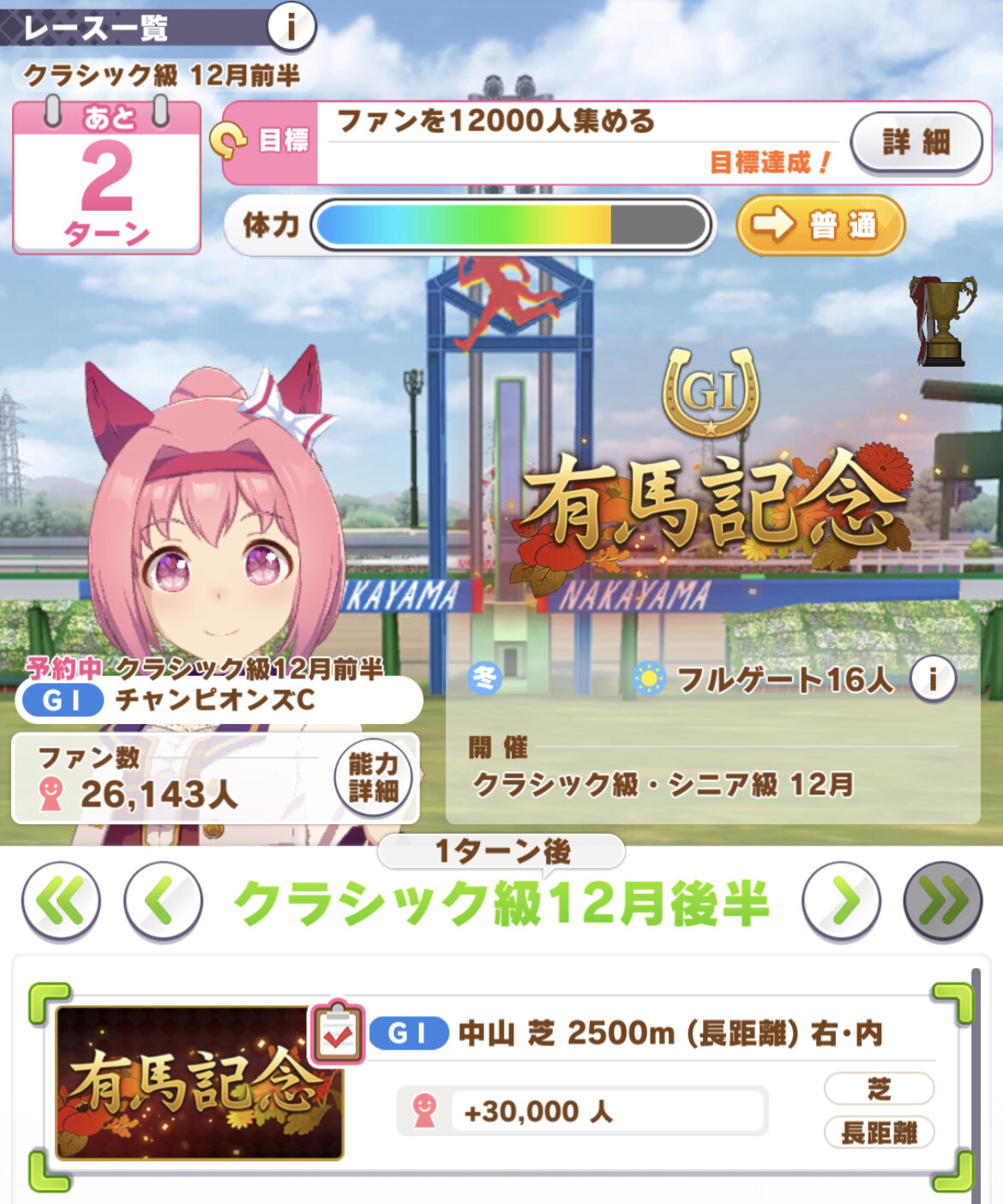Tap the 詳細 goal details button
The image size is (1003, 1204).
(916, 142)
